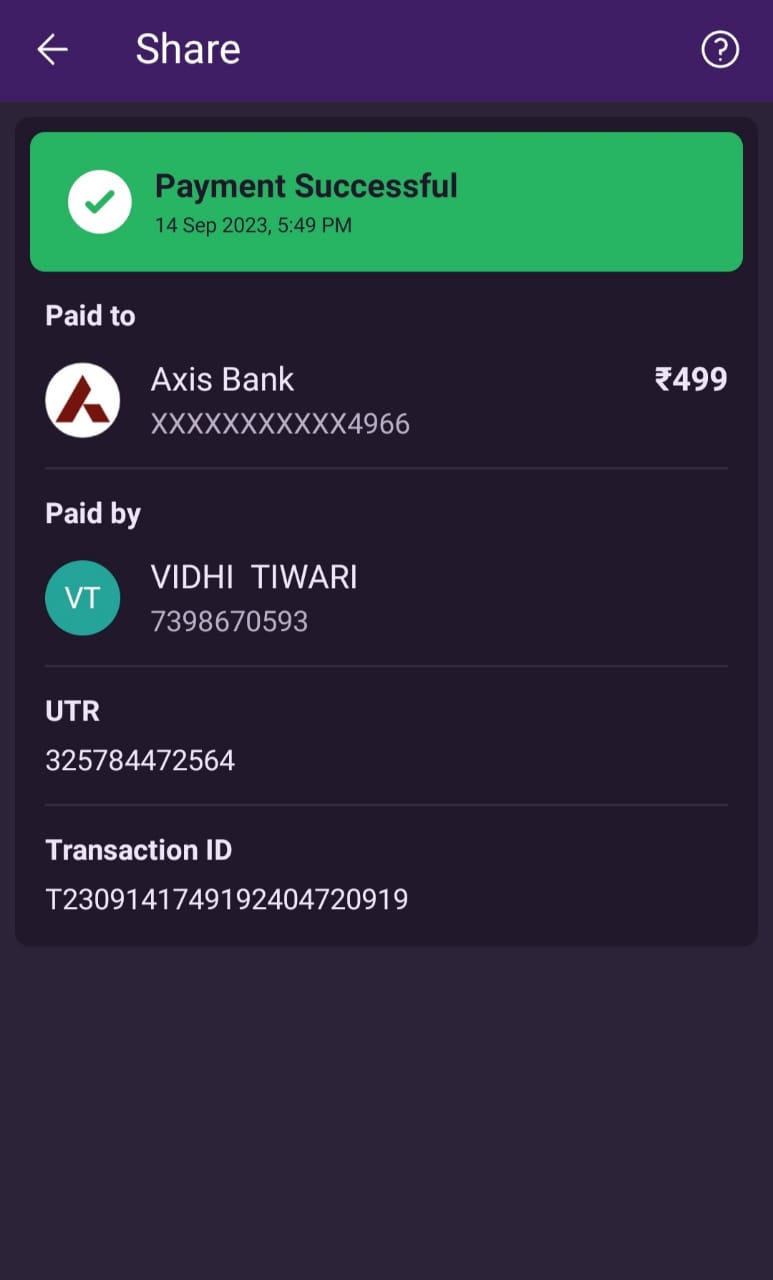Open the help question mark icon
The image size is (773, 1280).
[x=720, y=49]
